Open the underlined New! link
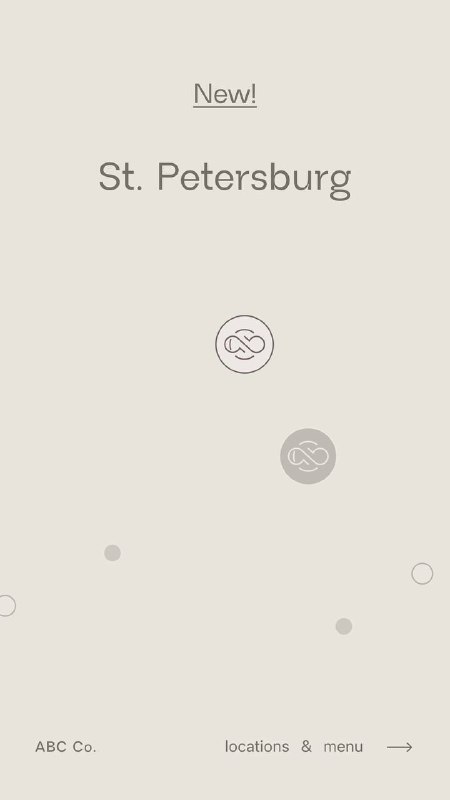 pos(225,94)
